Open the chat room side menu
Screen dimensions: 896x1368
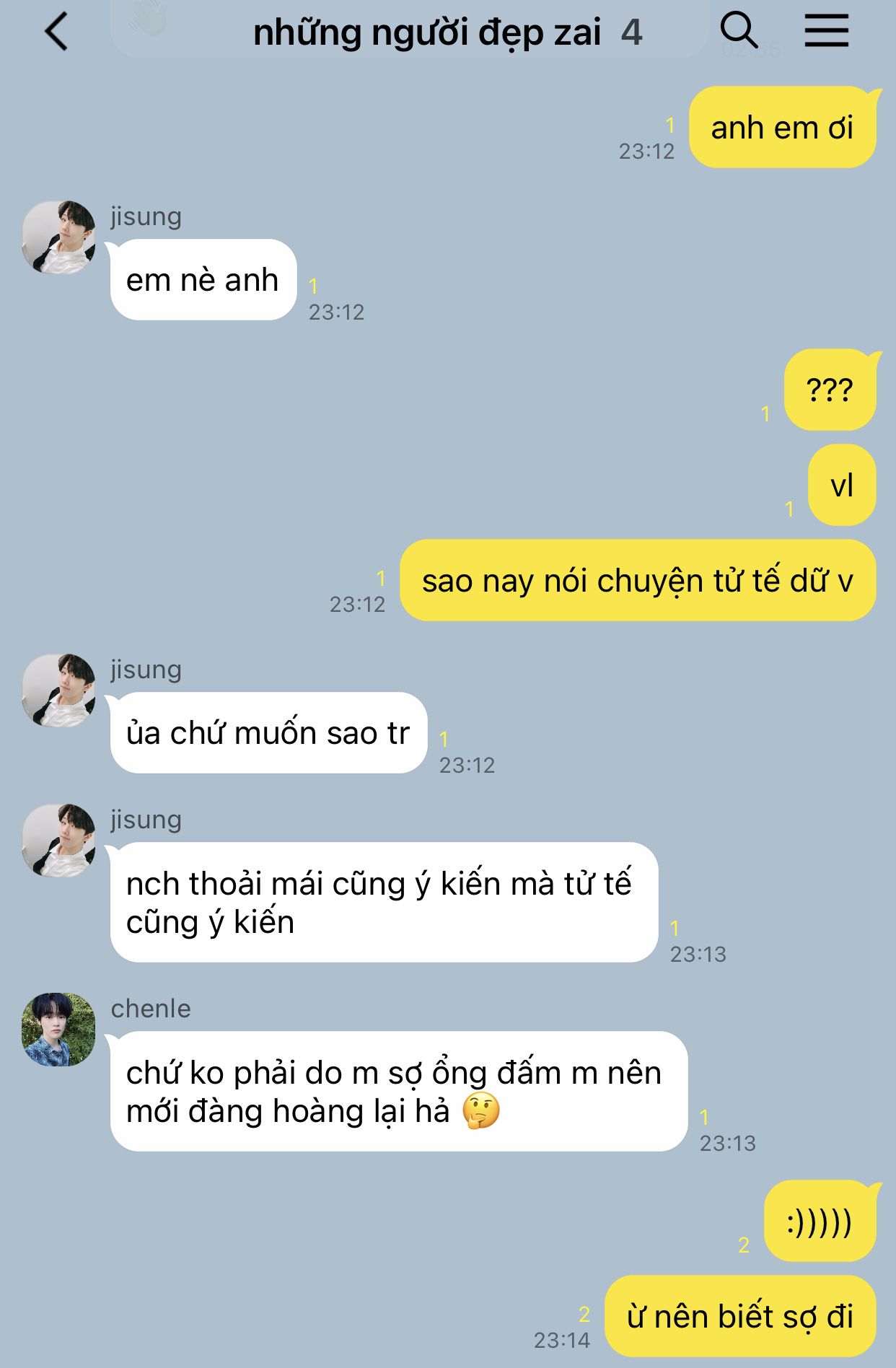[x=826, y=32]
